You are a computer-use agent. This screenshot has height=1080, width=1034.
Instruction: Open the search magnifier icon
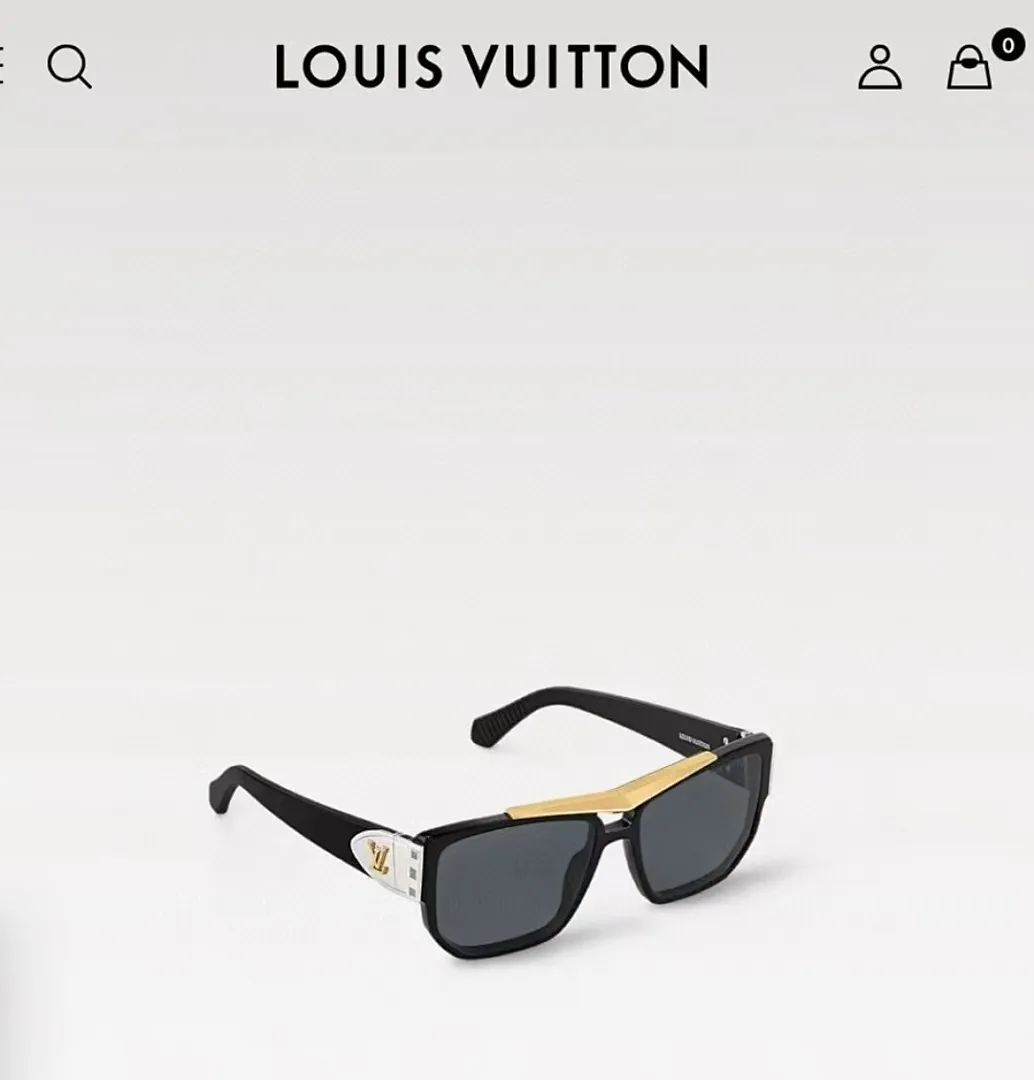(69, 67)
